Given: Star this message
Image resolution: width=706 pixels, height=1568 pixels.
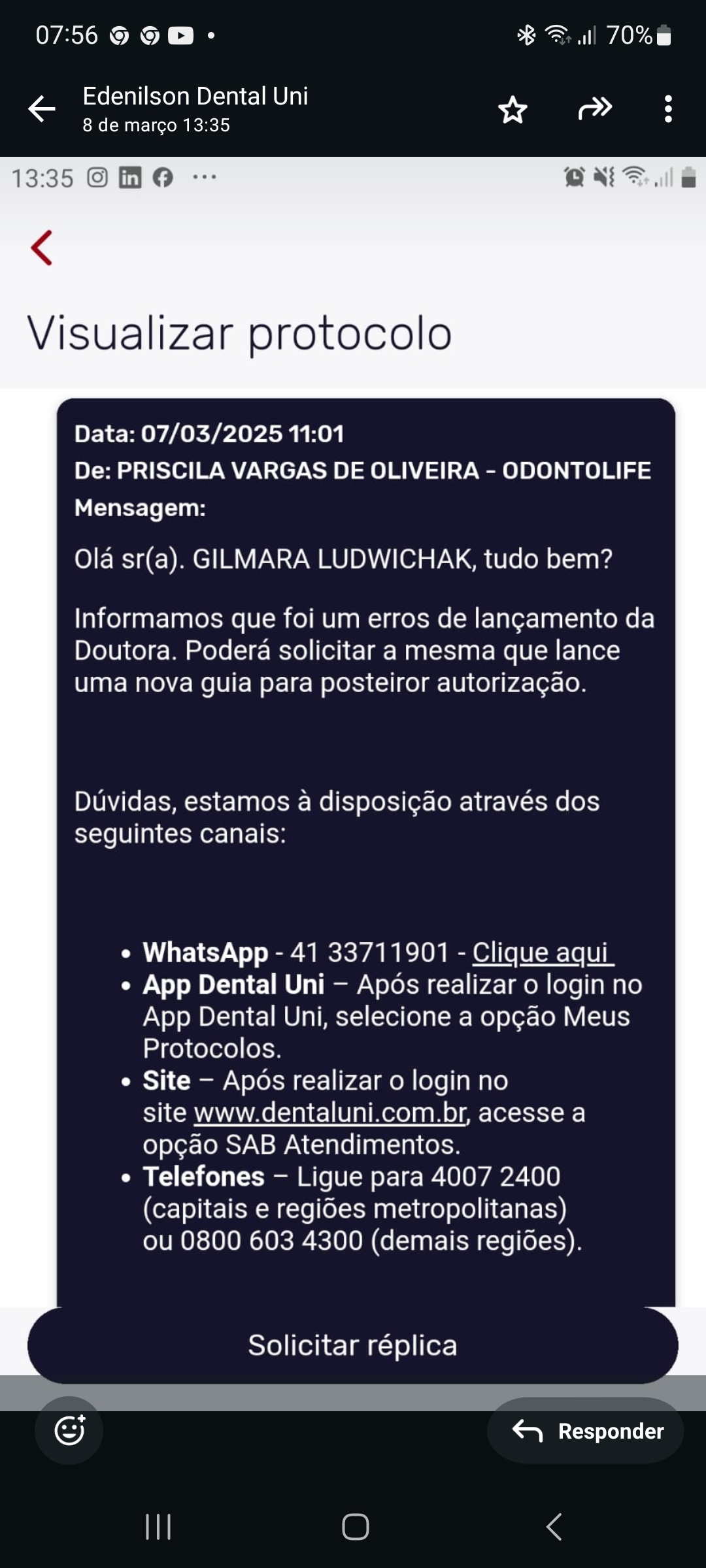Looking at the screenshot, I should pyautogui.click(x=513, y=109).
